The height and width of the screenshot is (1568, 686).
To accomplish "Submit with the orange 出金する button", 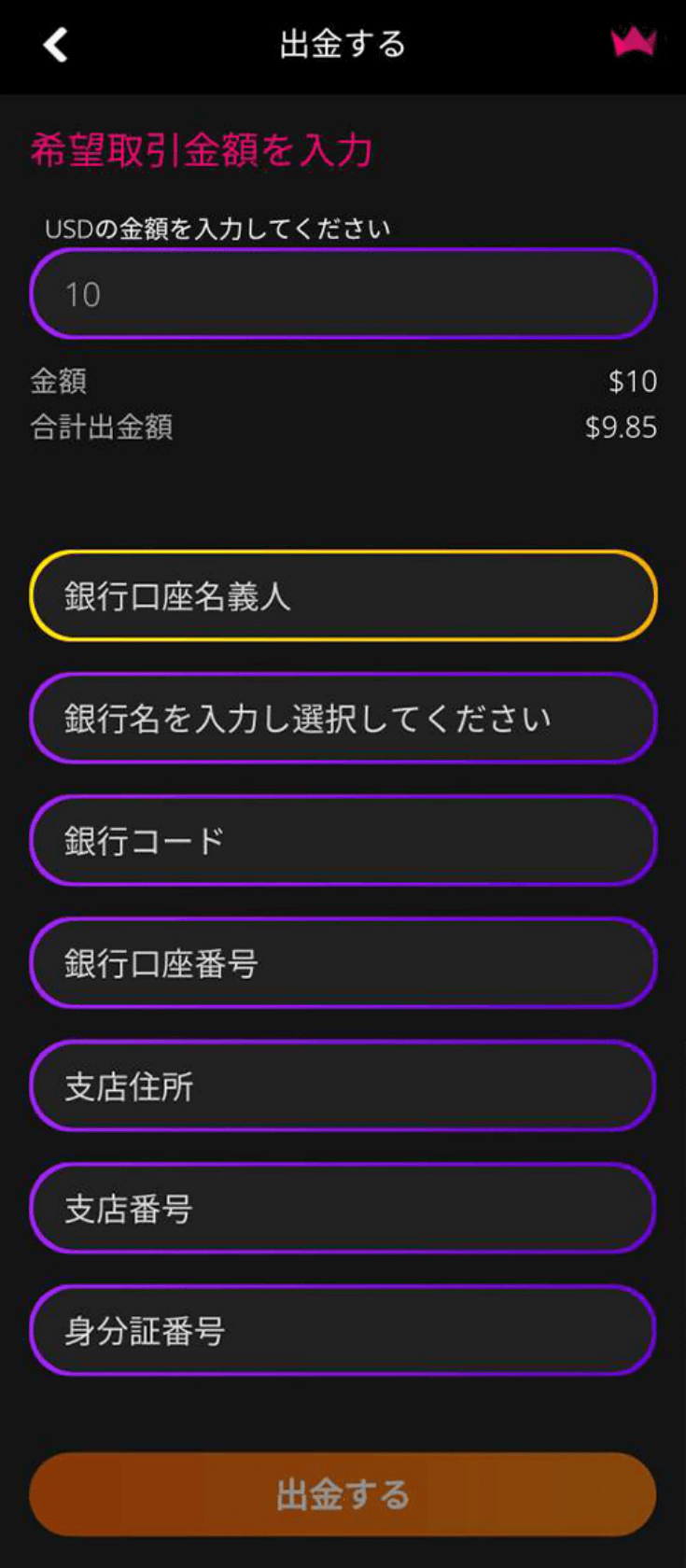I will 343,1494.
